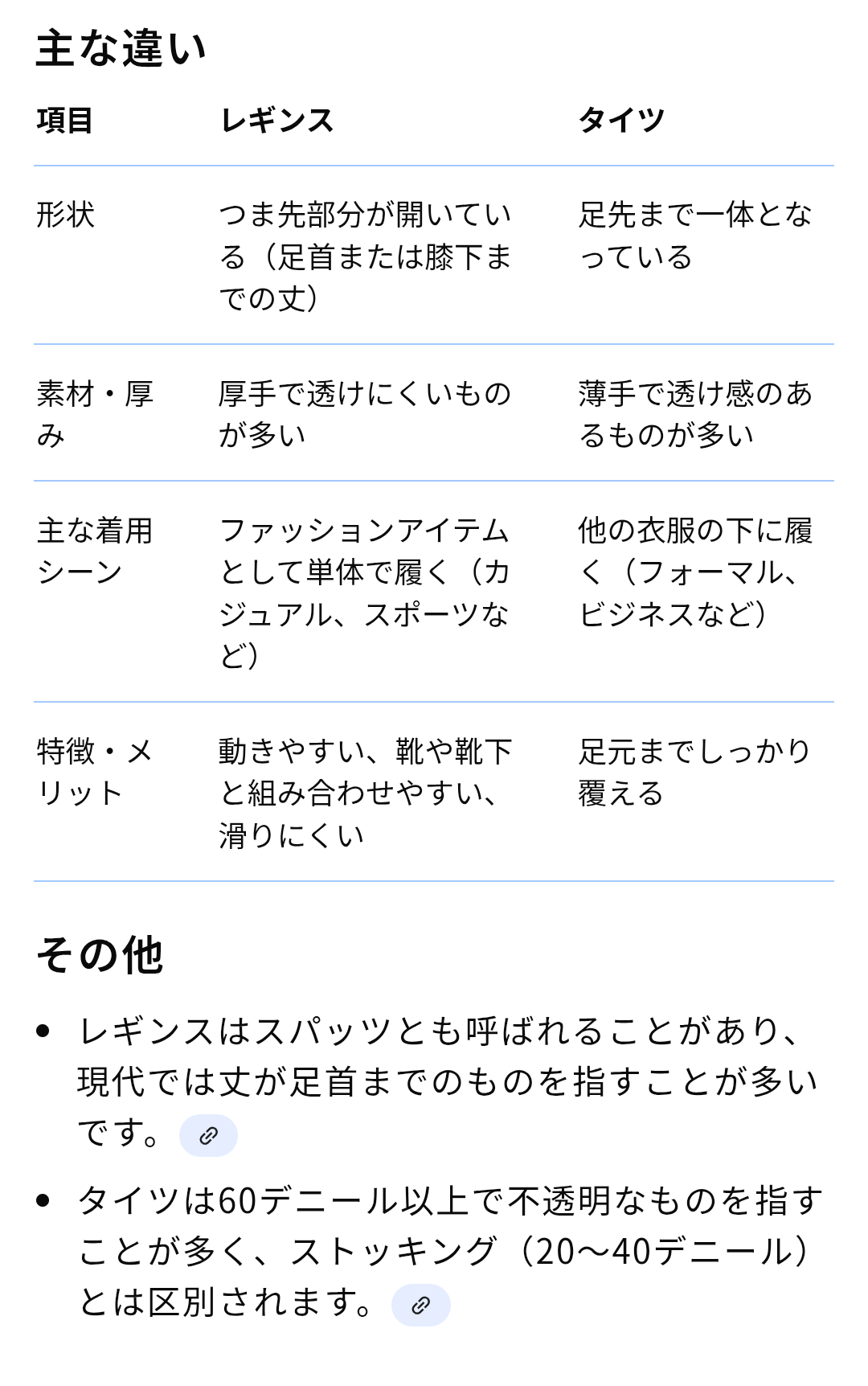Open source link after the スパッツ bullet
Viewport: 868px width, 1386px height.
pos(208,1135)
